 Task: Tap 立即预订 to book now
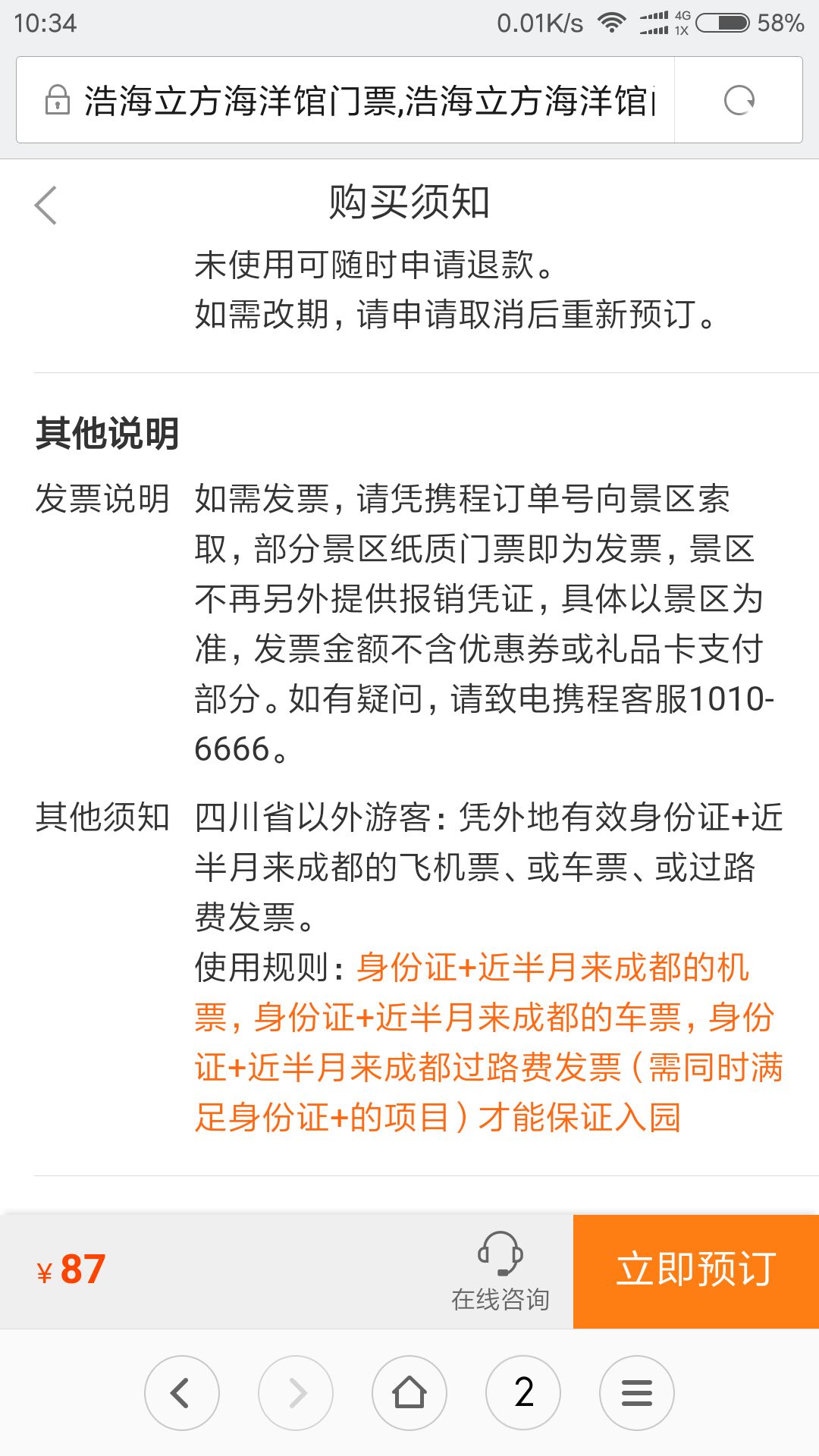(x=696, y=1271)
